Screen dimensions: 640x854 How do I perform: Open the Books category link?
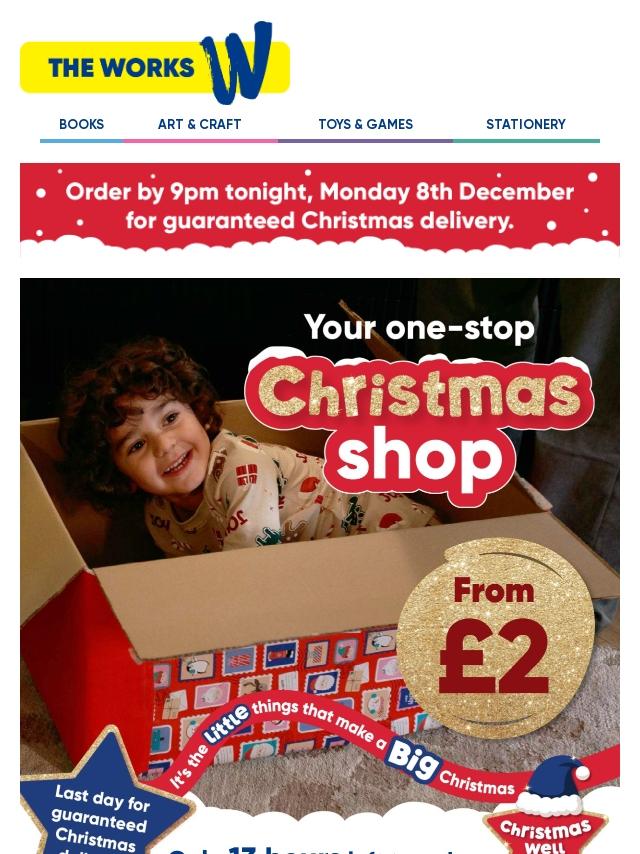[81, 125]
